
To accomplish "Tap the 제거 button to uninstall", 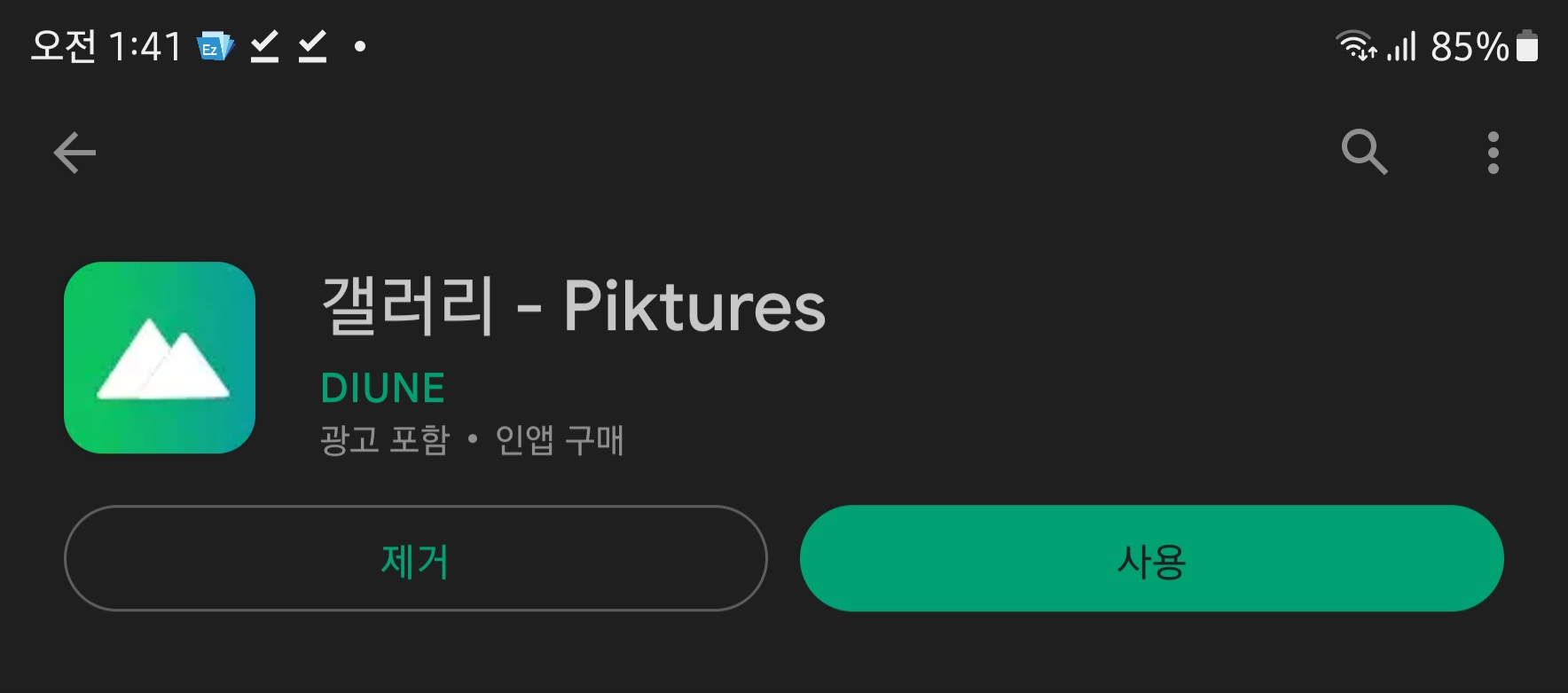I will point(415,559).
